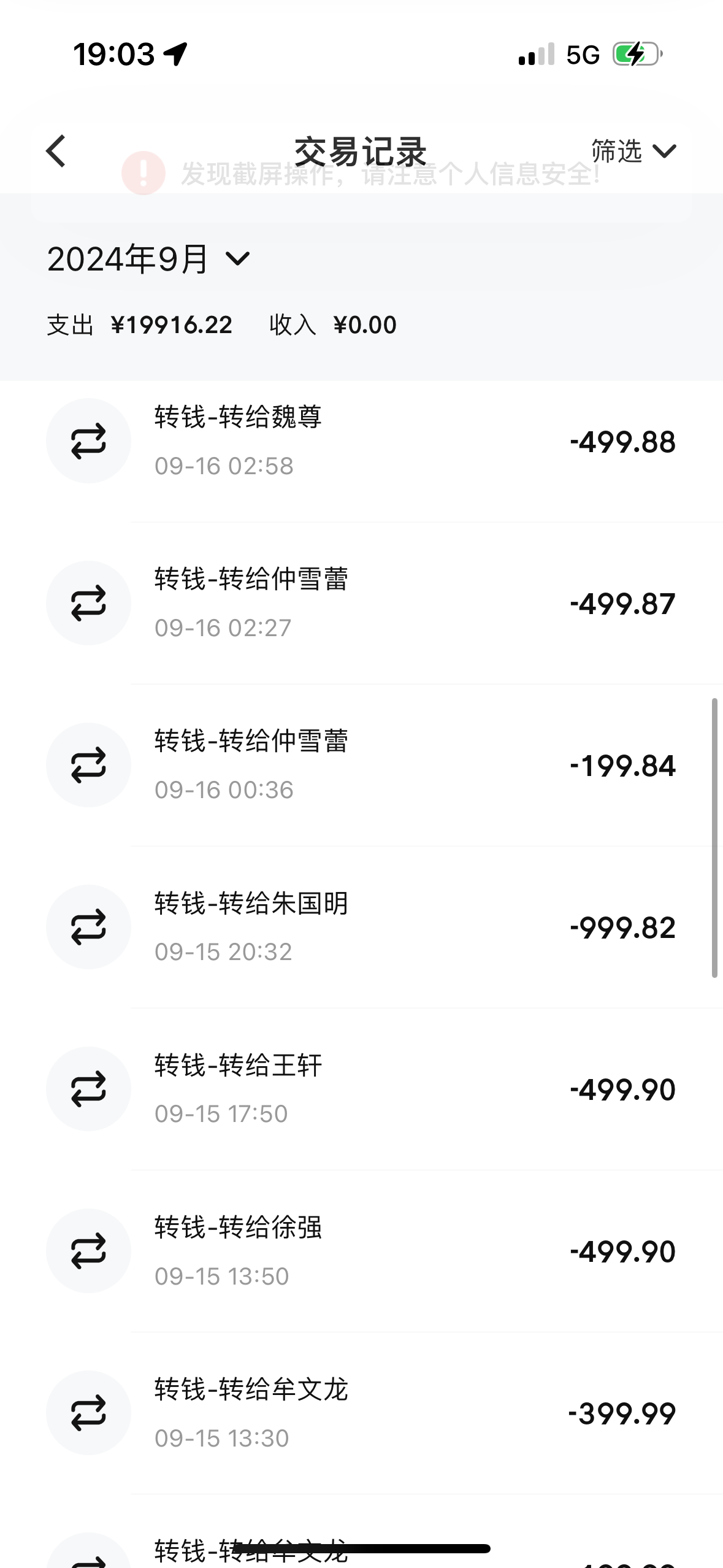723x1568 pixels.
Task: Select the 牟文龙 transfer of -399.99
Action: click(x=362, y=1413)
